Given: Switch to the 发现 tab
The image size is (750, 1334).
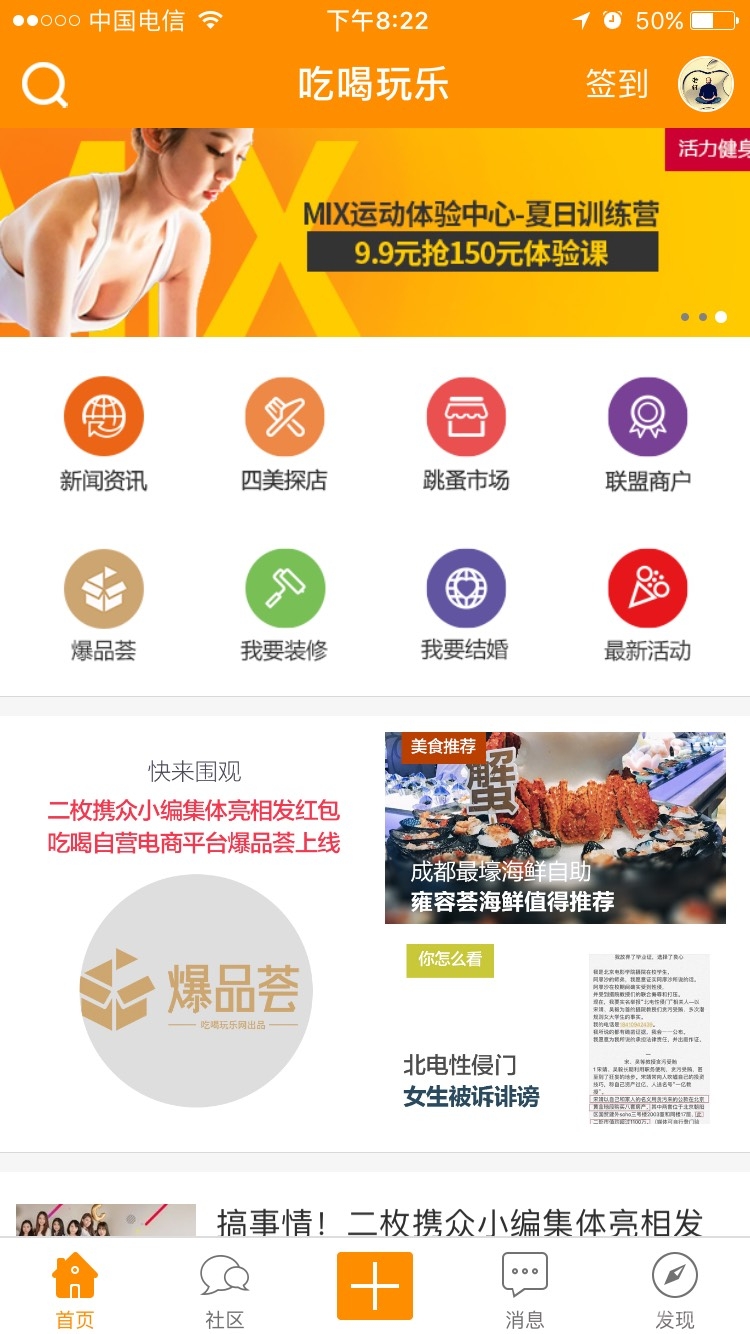Looking at the screenshot, I should click(675, 1290).
